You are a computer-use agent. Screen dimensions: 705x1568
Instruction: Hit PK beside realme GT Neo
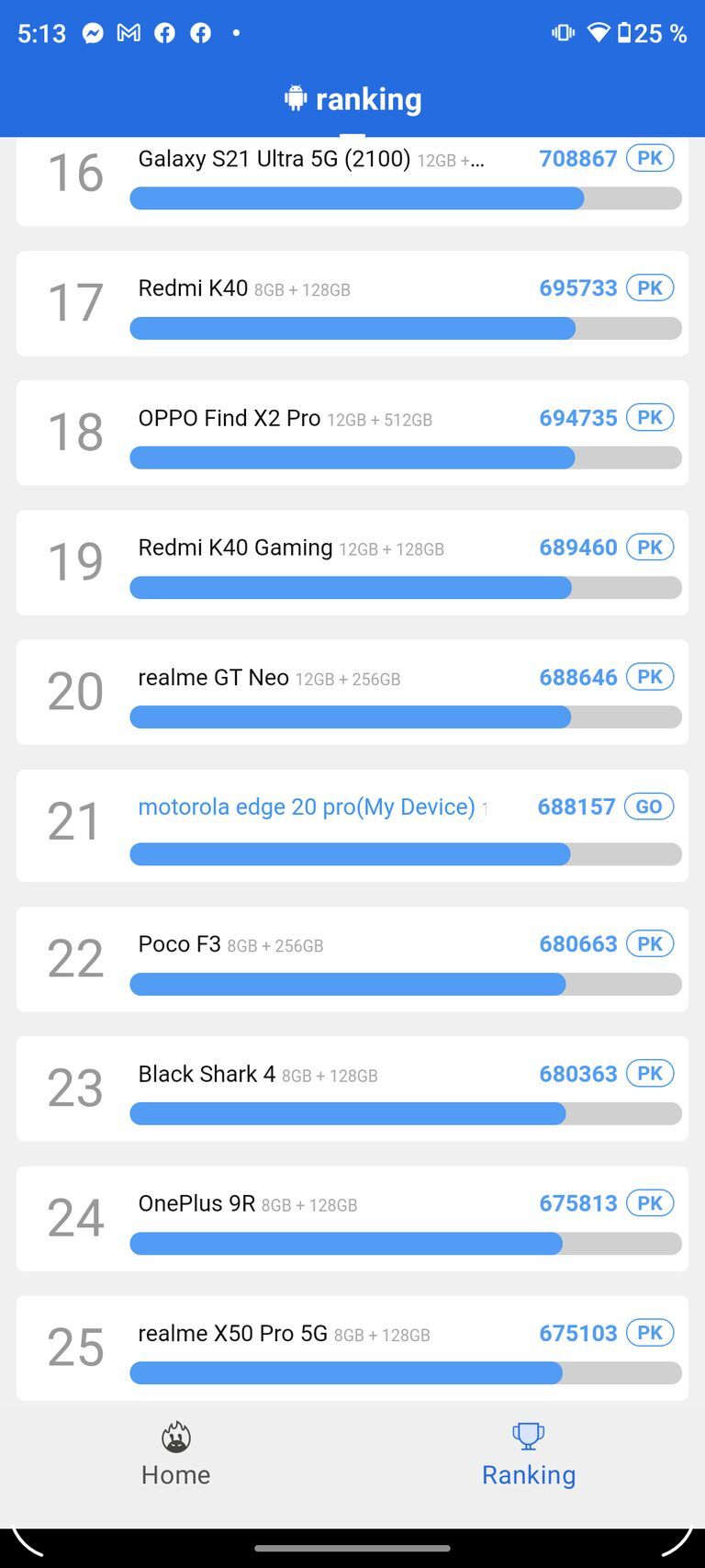point(650,677)
